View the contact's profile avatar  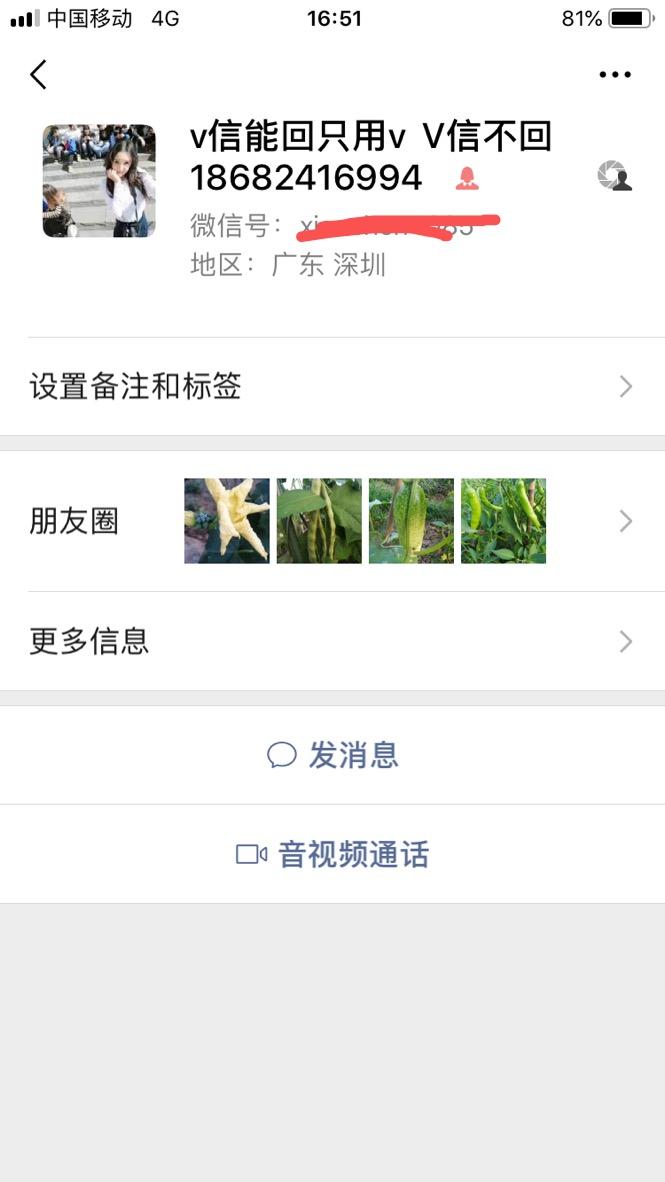[x=99, y=181]
